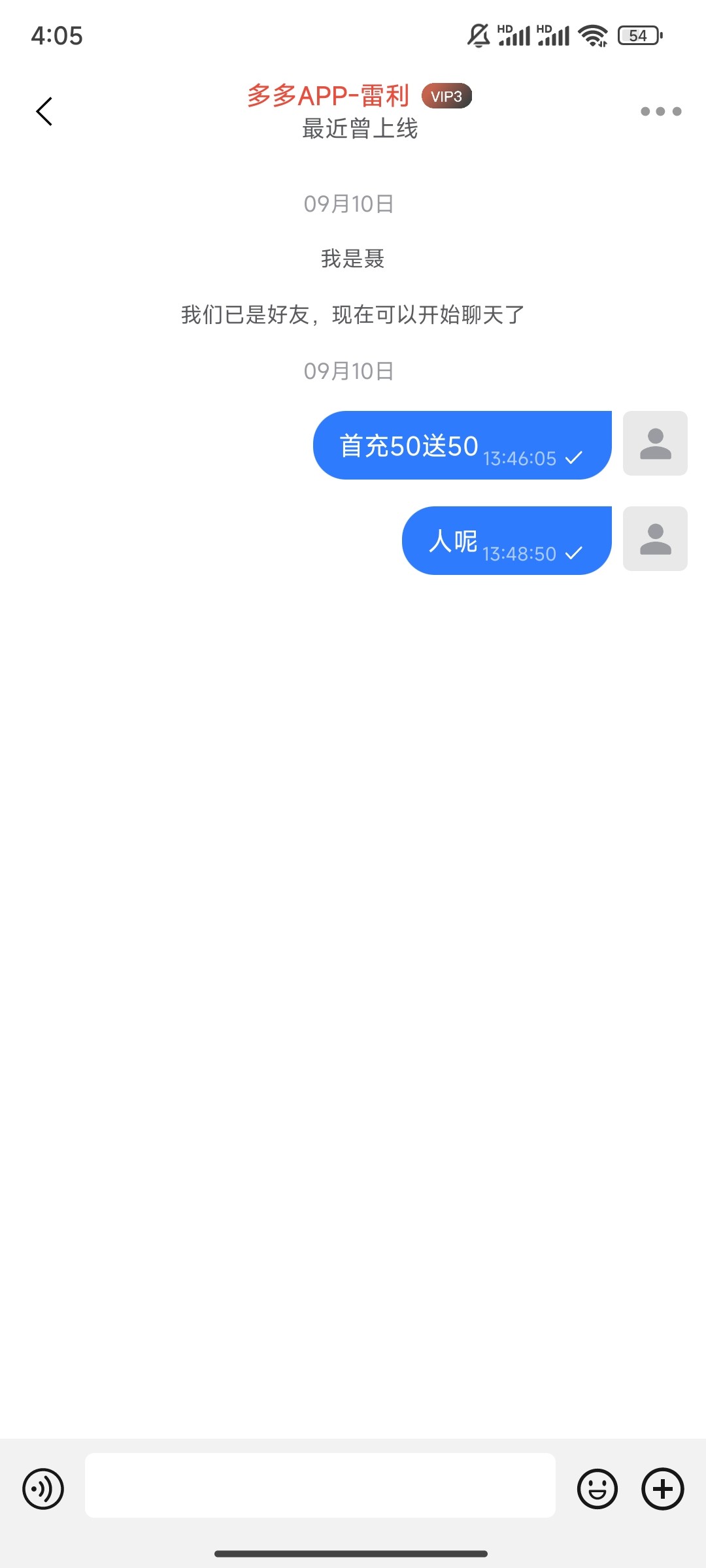Tap the avatar beside "人呢" message
Viewport: 706px width, 1568px height.
point(655,538)
